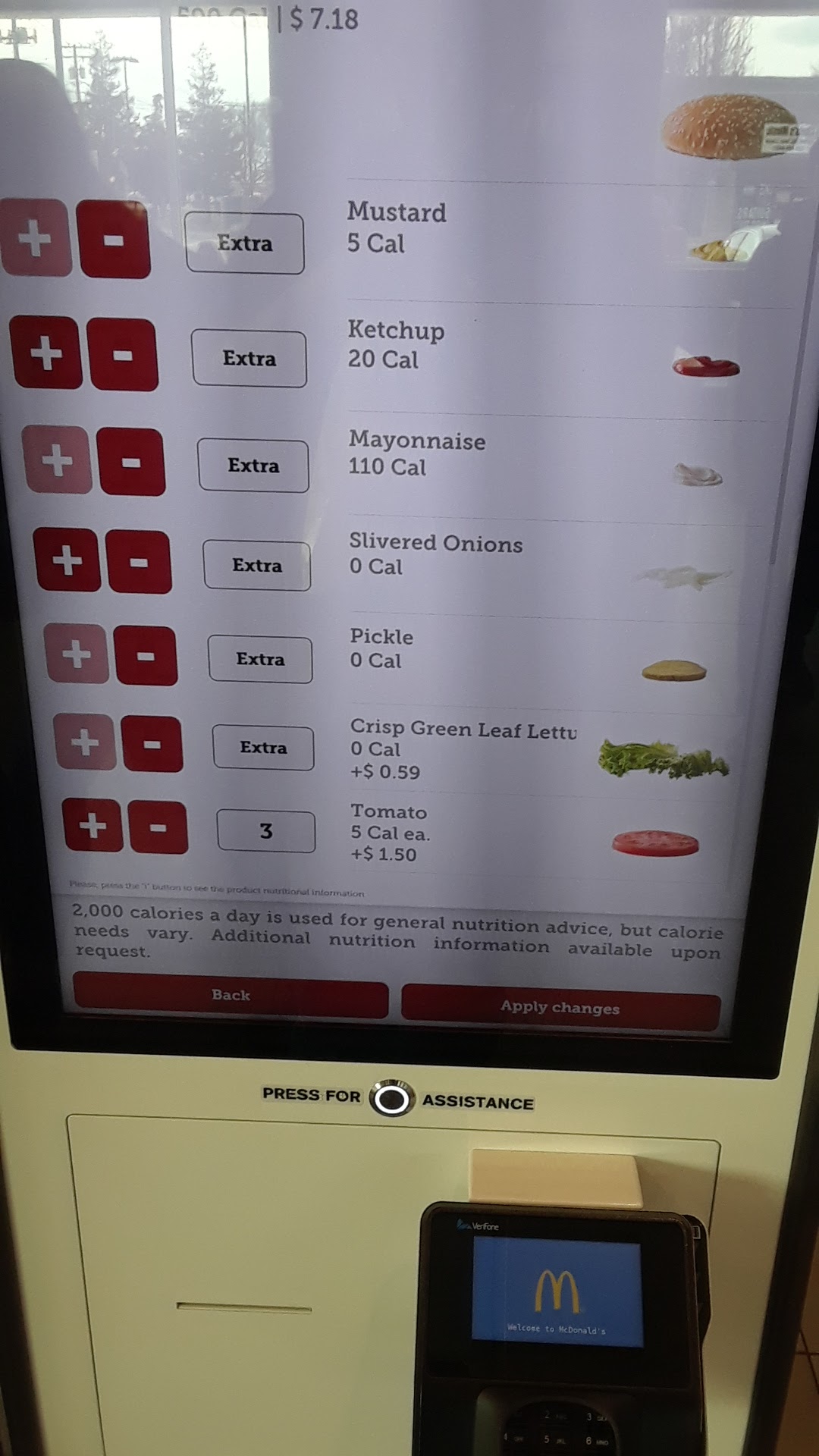Increase Pickle amount with plus
The width and height of the screenshot is (819, 1456).
[76, 654]
